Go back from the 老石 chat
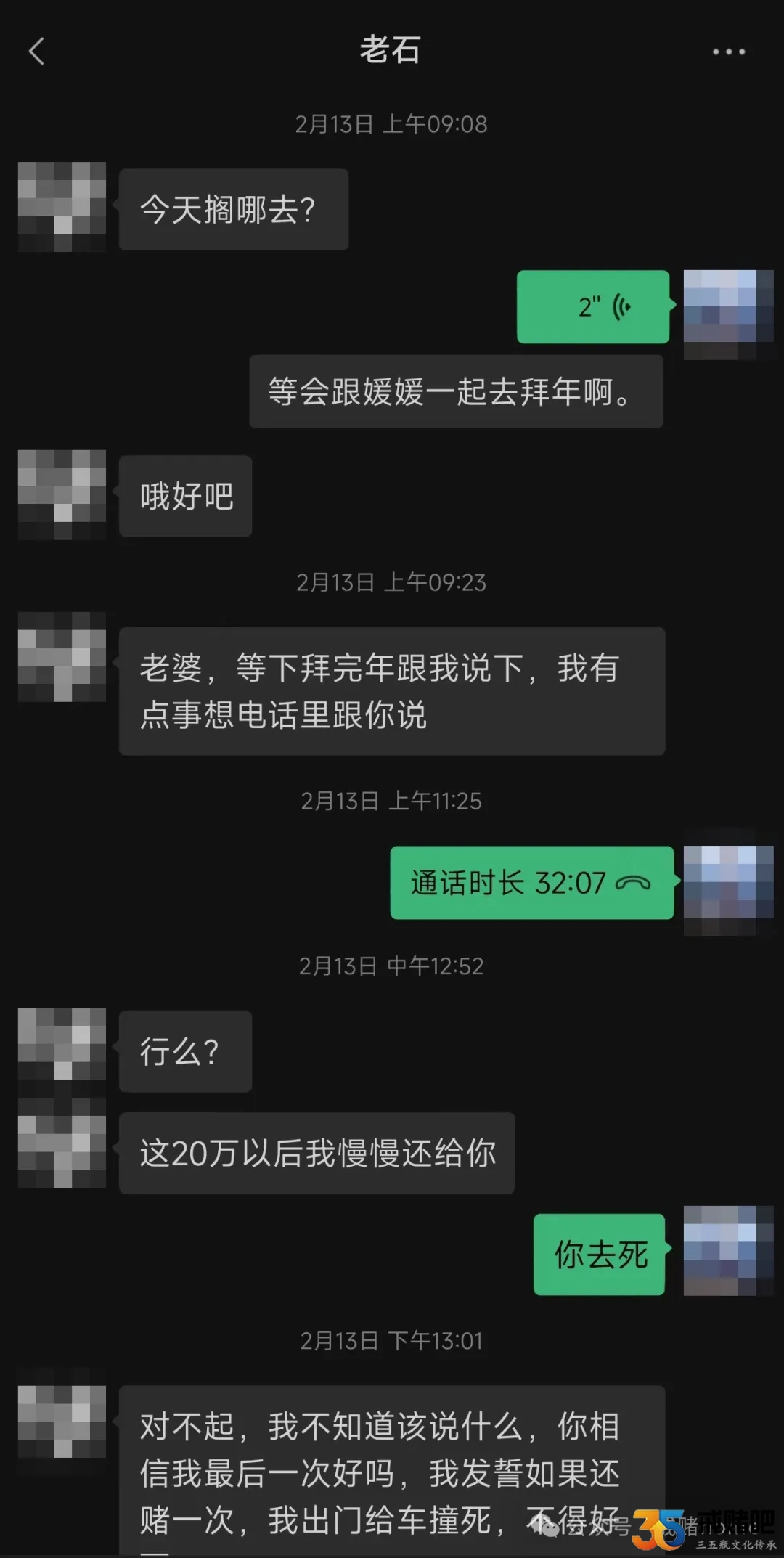 click(x=36, y=52)
